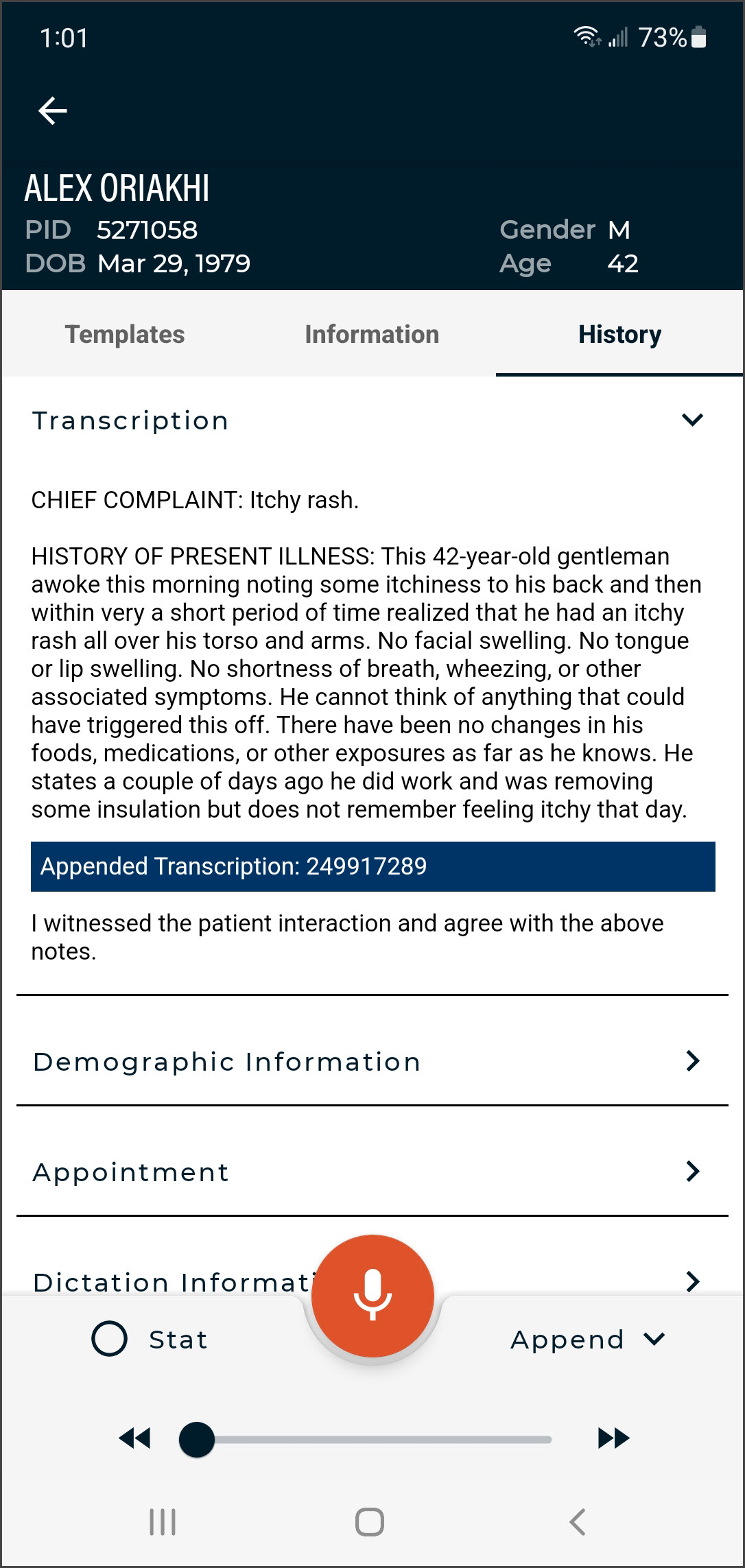Fast forward the dictation playback
The height and width of the screenshot is (1568, 745).
click(x=613, y=1438)
